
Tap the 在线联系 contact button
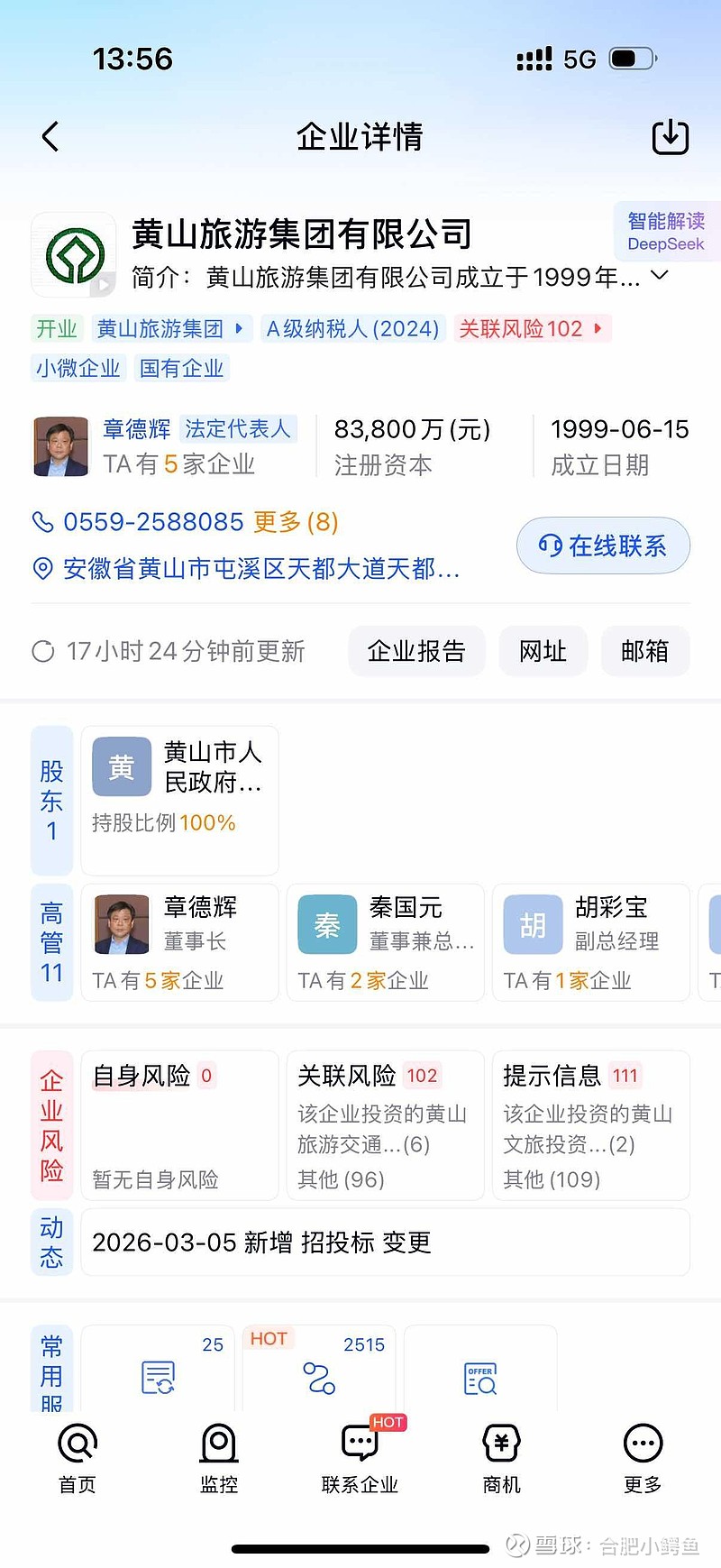(602, 546)
